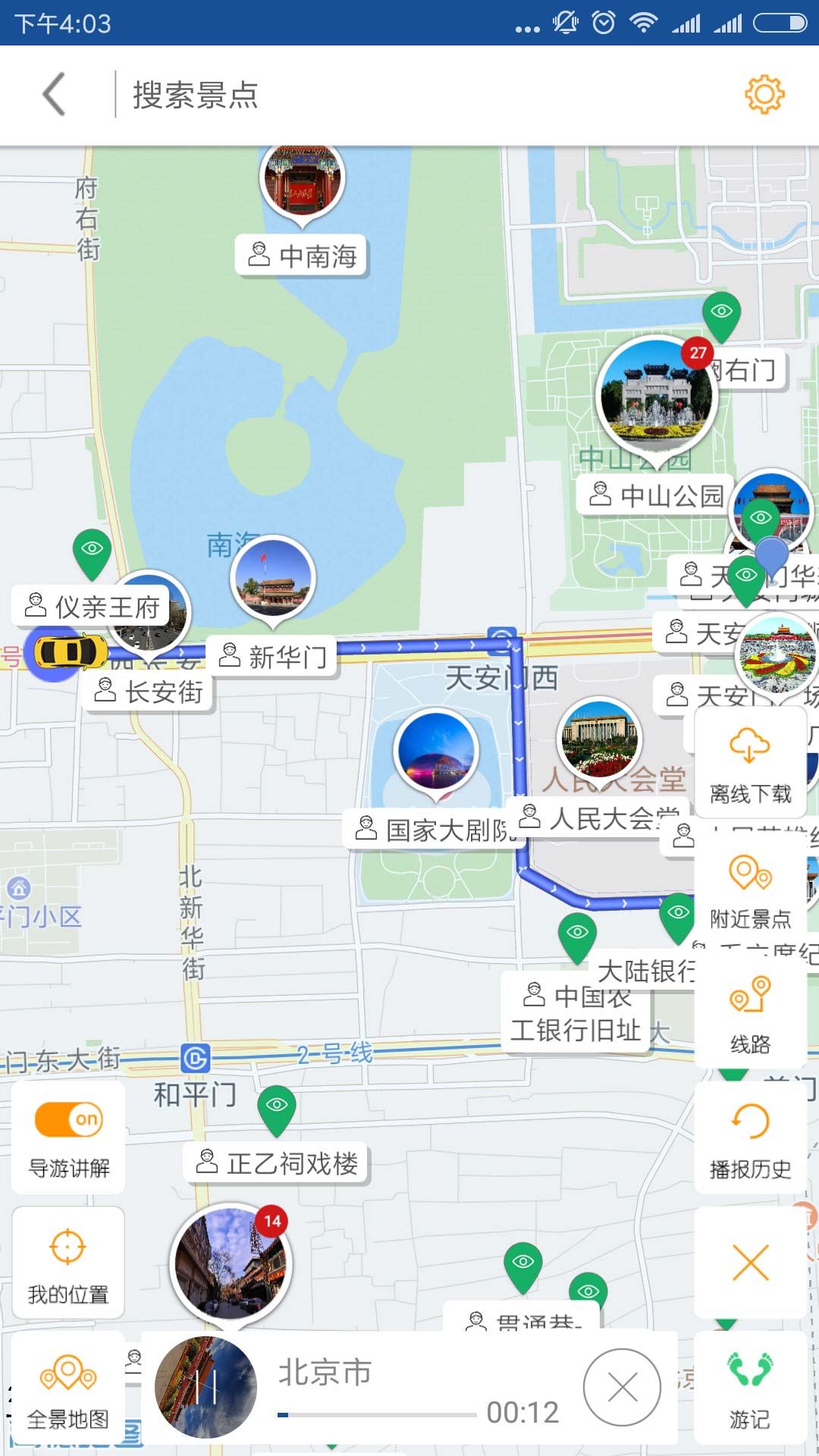Image resolution: width=819 pixels, height=1456 pixels.
Task: Open settings gear icon
Action: pyautogui.click(x=764, y=95)
